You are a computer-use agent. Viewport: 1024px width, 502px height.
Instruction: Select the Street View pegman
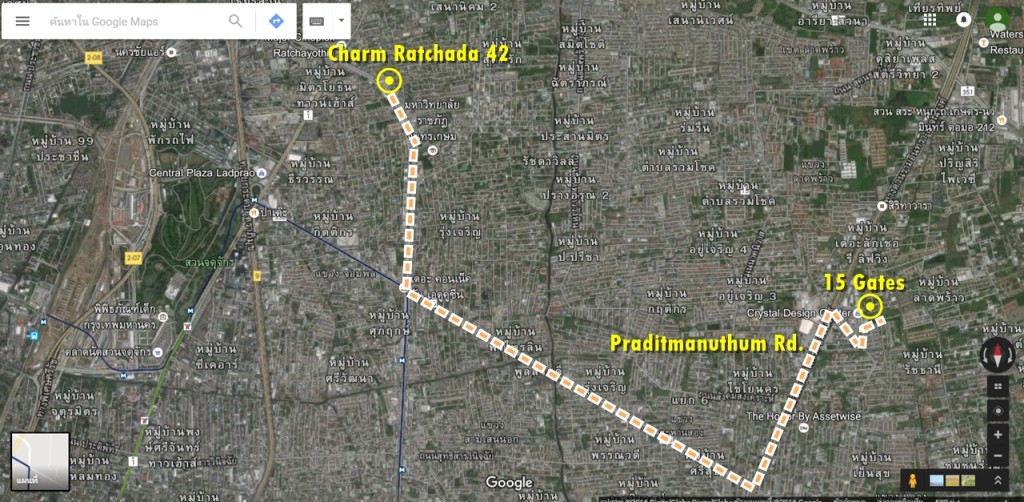[912, 481]
